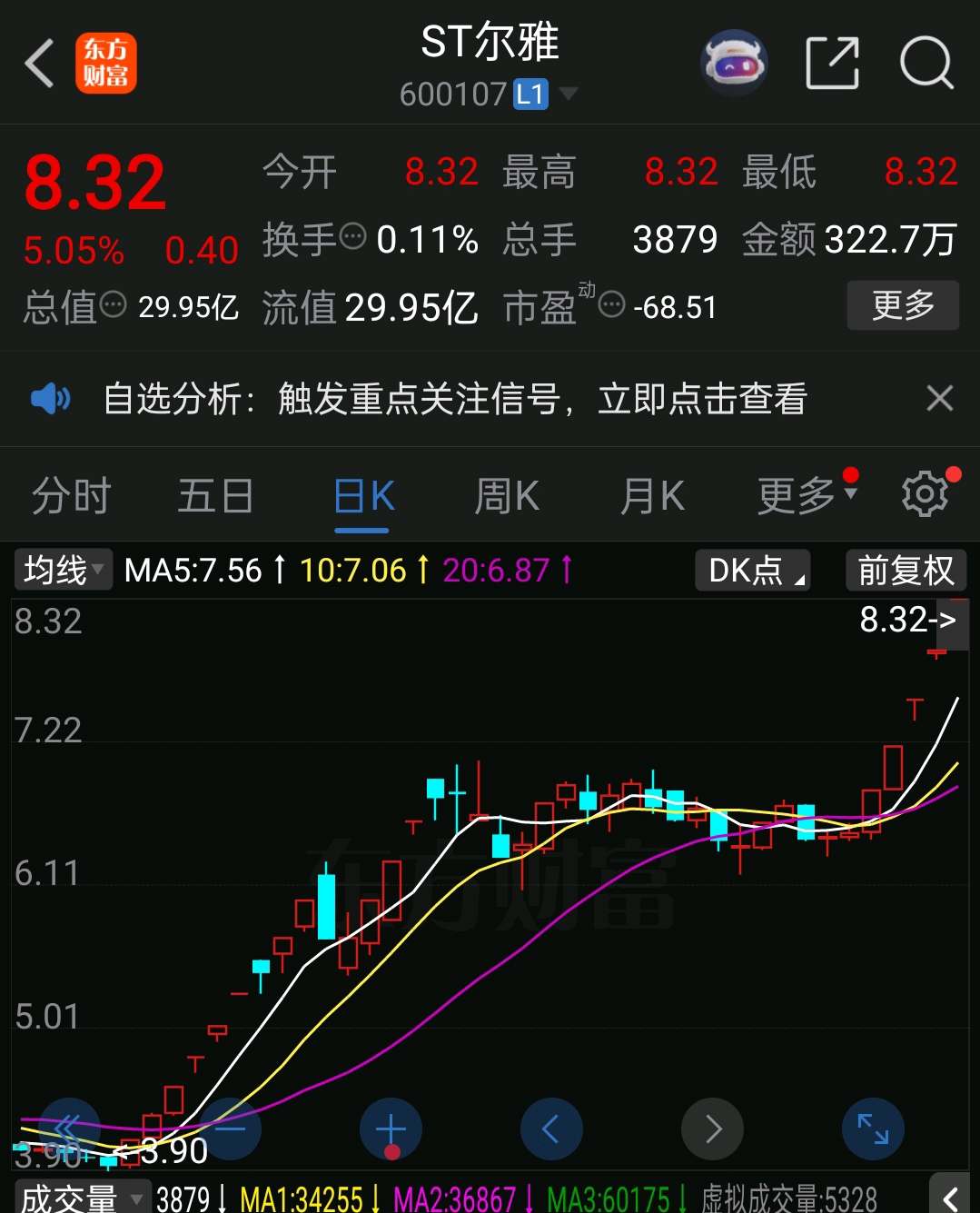This screenshot has height=1213, width=980.
Task: Share this ST尔雅 stock page
Action: 832,64
